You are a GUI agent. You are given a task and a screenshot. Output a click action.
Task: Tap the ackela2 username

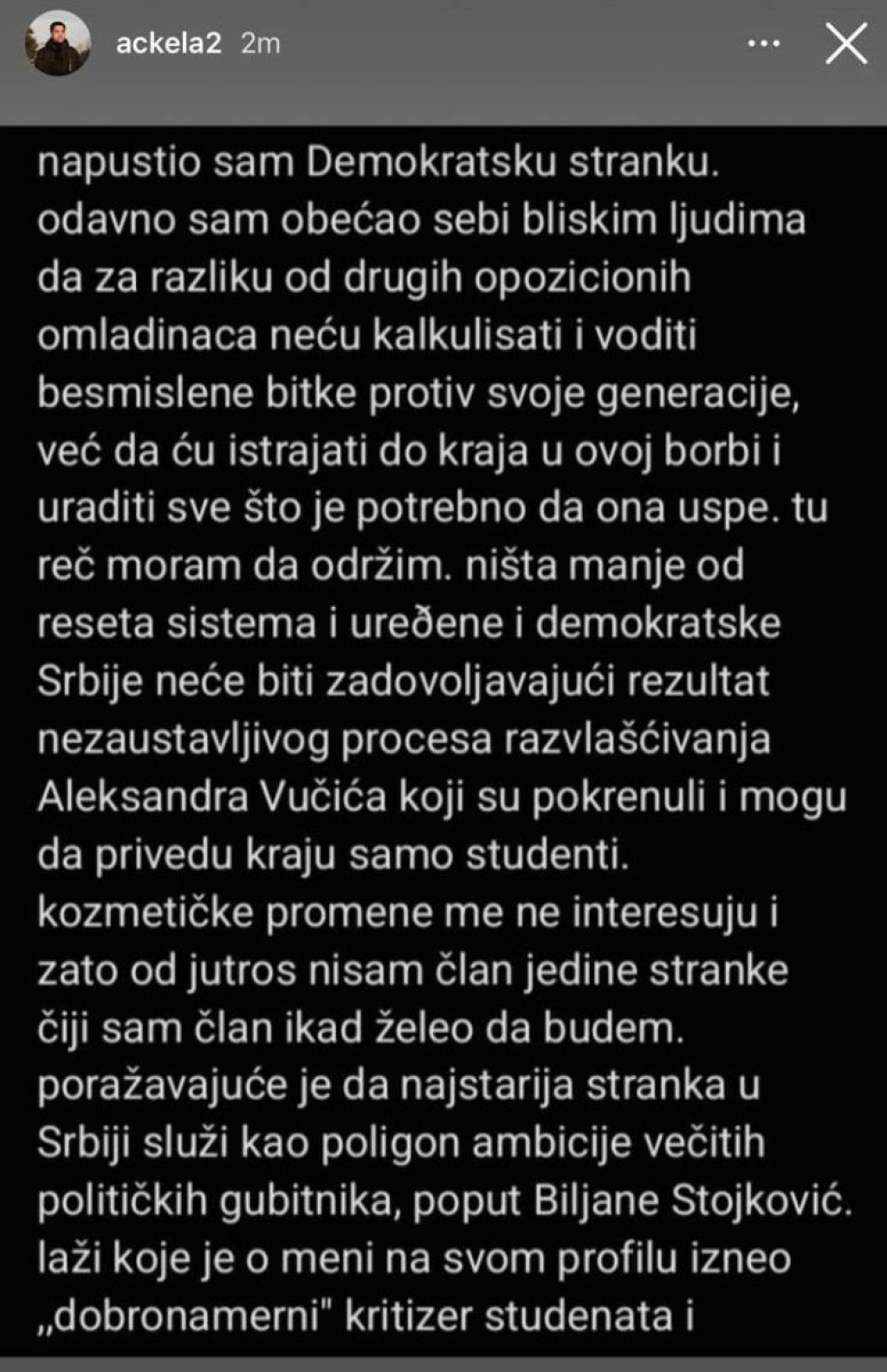point(169,43)
